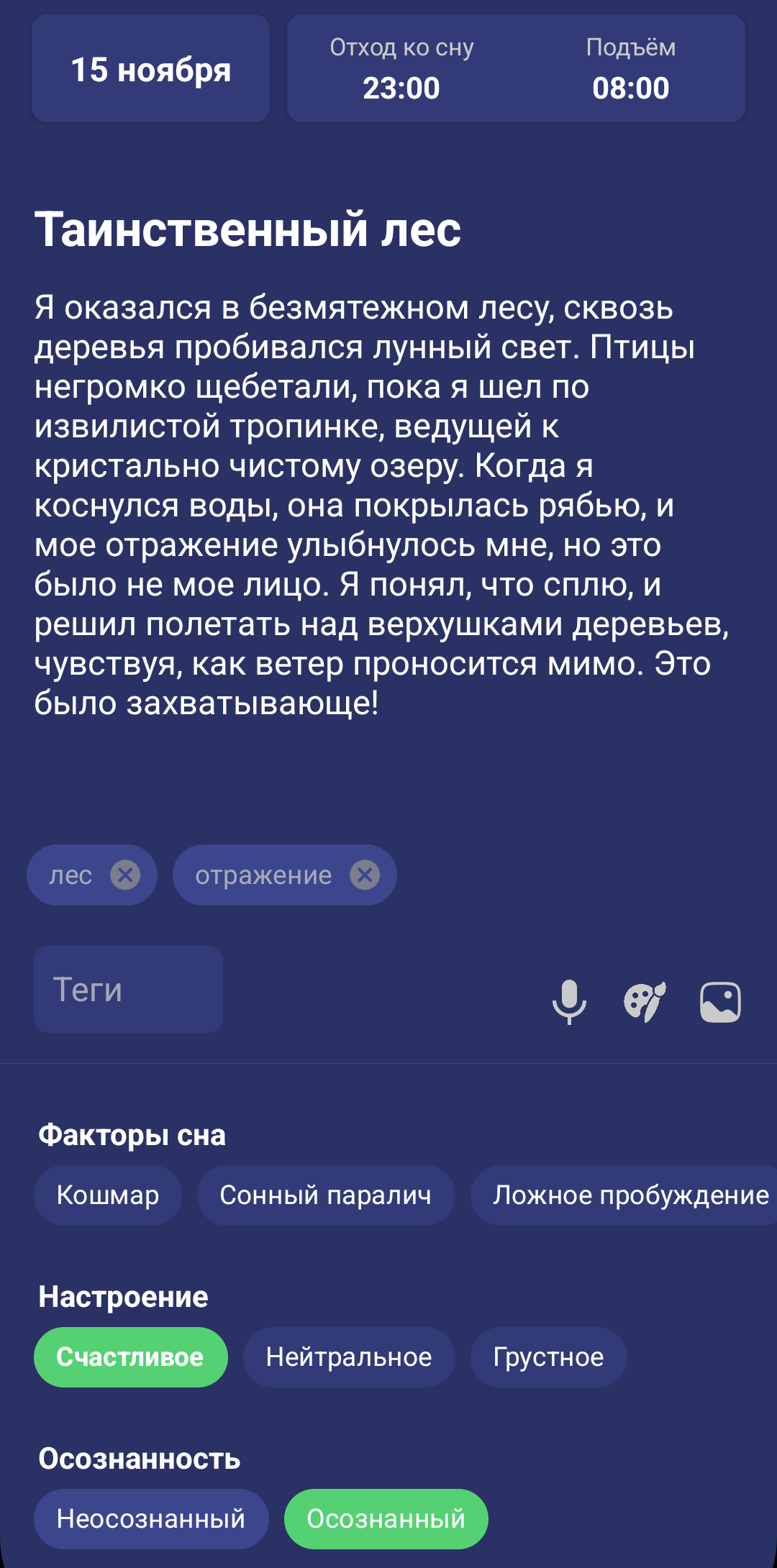Open the date picker for 15 ноября
Viewport: 777px width, 1568px height.
pyautogui.click(x=150, y=68)
